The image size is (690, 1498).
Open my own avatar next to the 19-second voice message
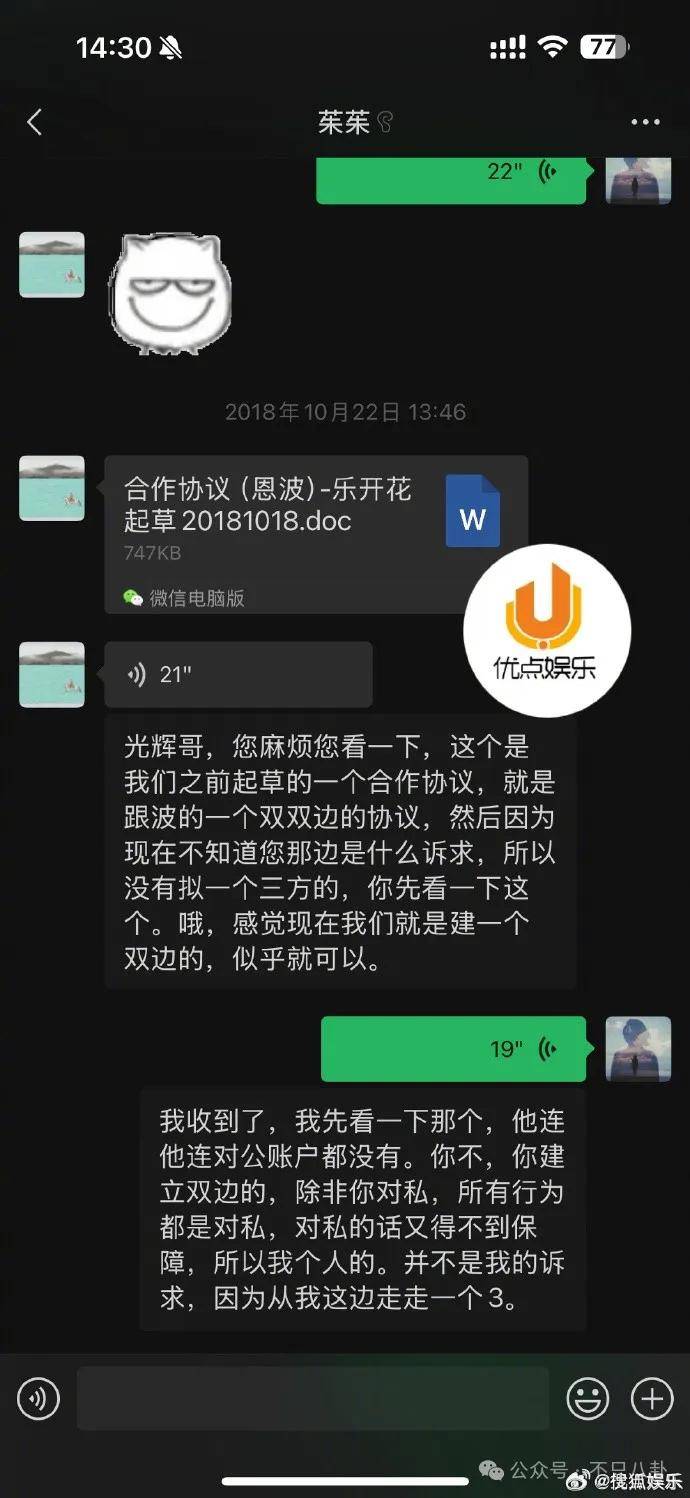(x=638, y=1049)
